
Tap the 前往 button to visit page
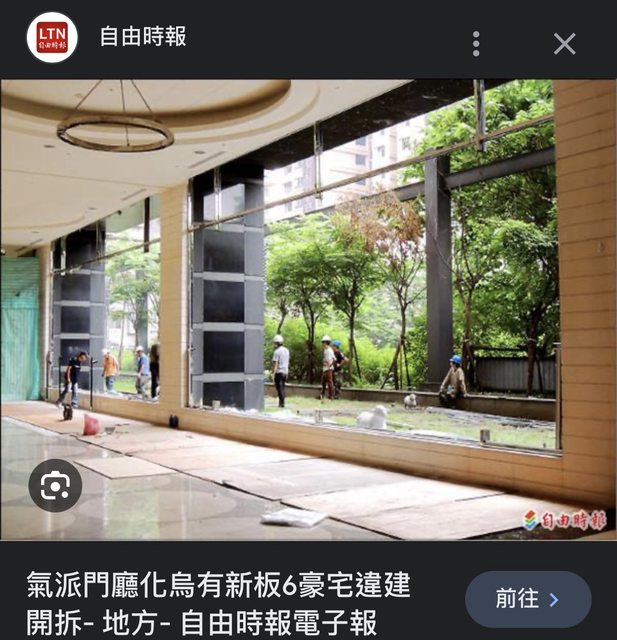coord(527,599)
